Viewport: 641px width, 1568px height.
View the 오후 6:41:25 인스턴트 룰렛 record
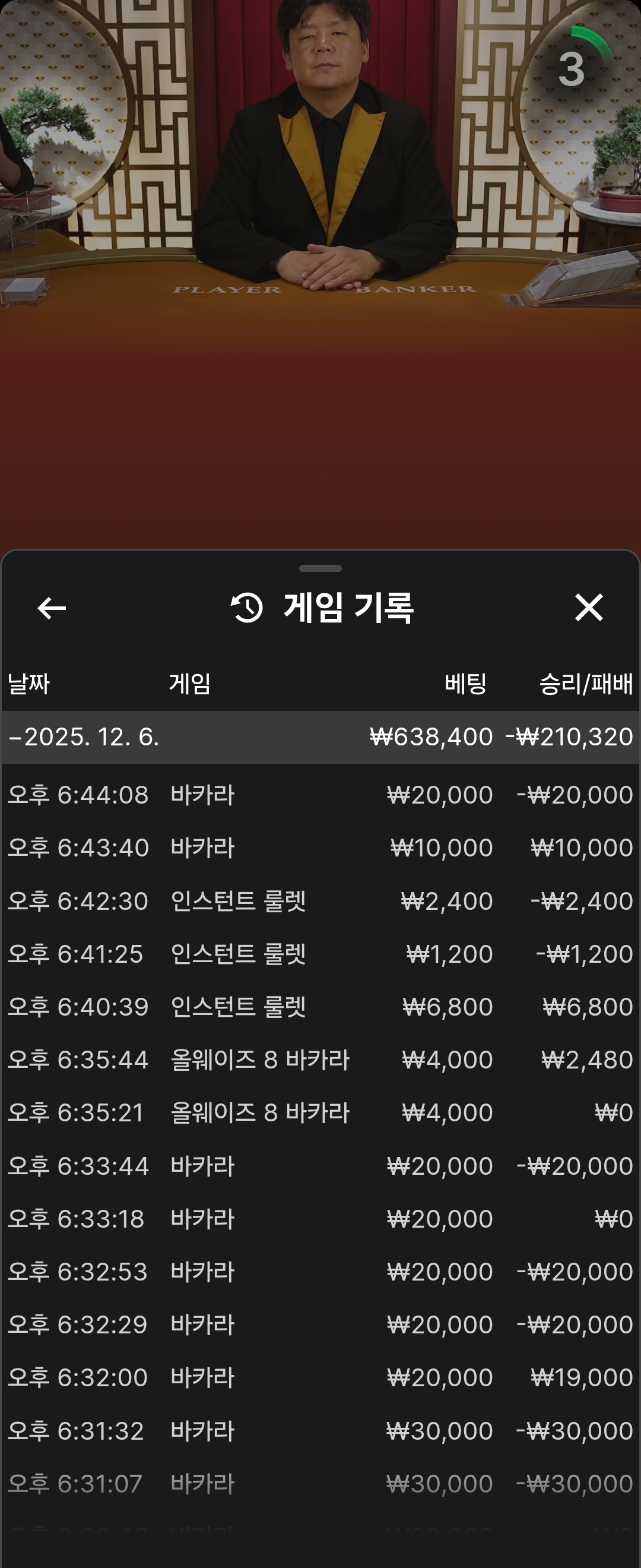coord(320,954)
